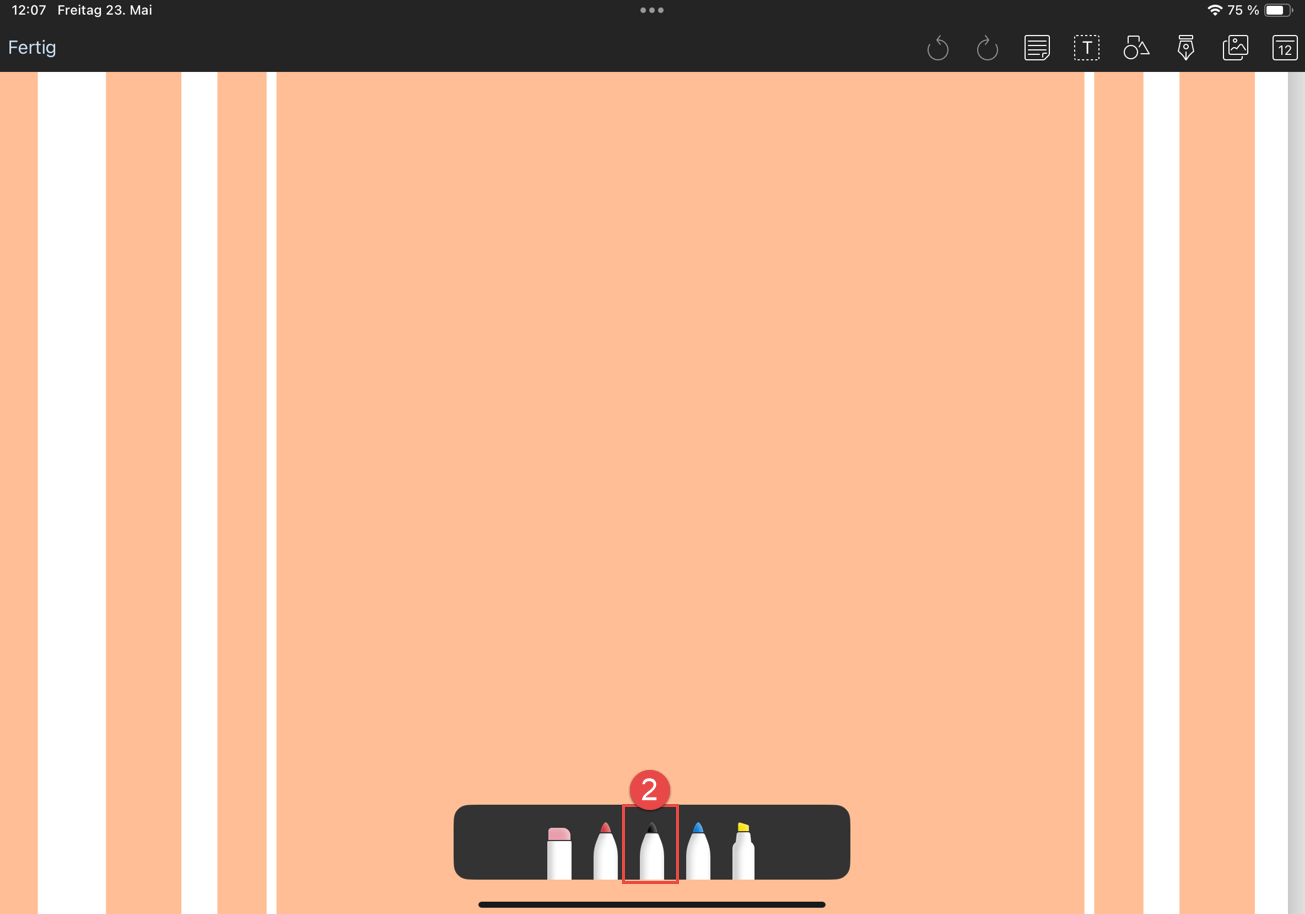Image resolution: width=1305 pixels, height=914 pixels.
Task: Select the yellow highlighter
Action: (x=743, y=852)
